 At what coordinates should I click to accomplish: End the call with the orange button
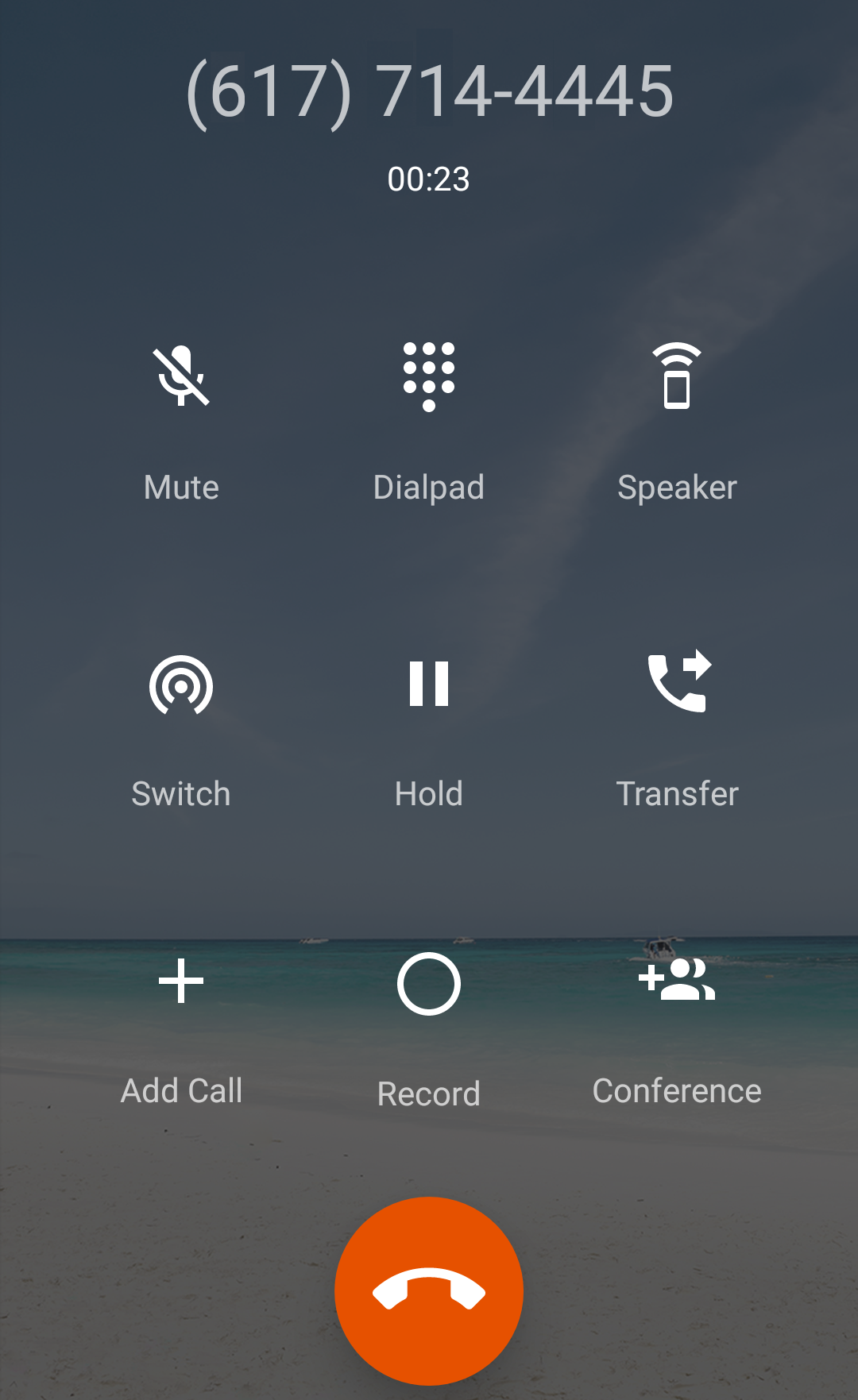point(429,1290)
